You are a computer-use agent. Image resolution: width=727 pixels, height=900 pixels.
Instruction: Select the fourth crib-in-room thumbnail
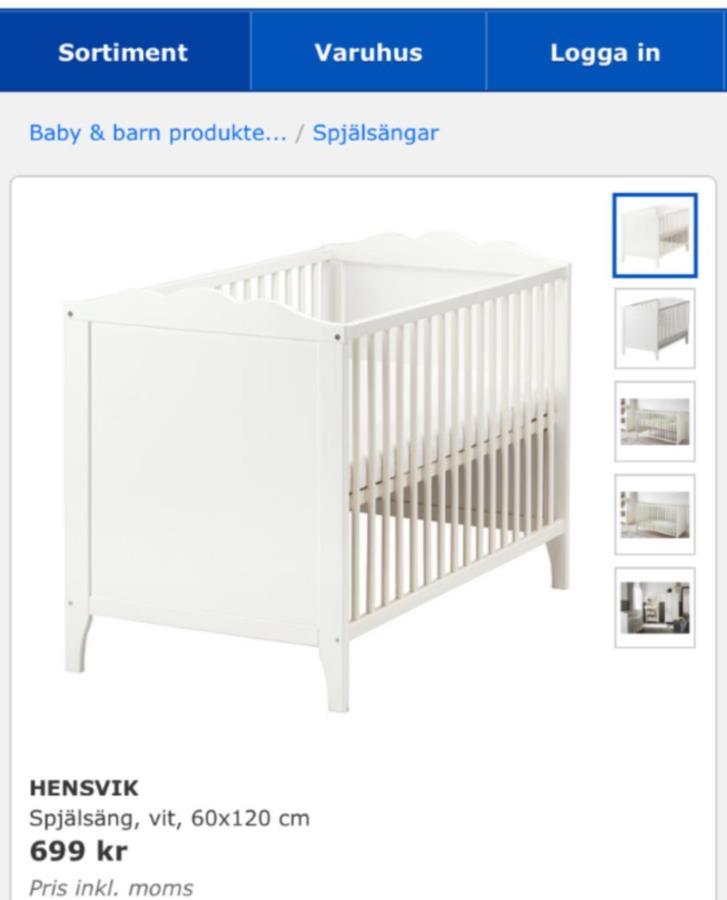[x=654, y=513]
